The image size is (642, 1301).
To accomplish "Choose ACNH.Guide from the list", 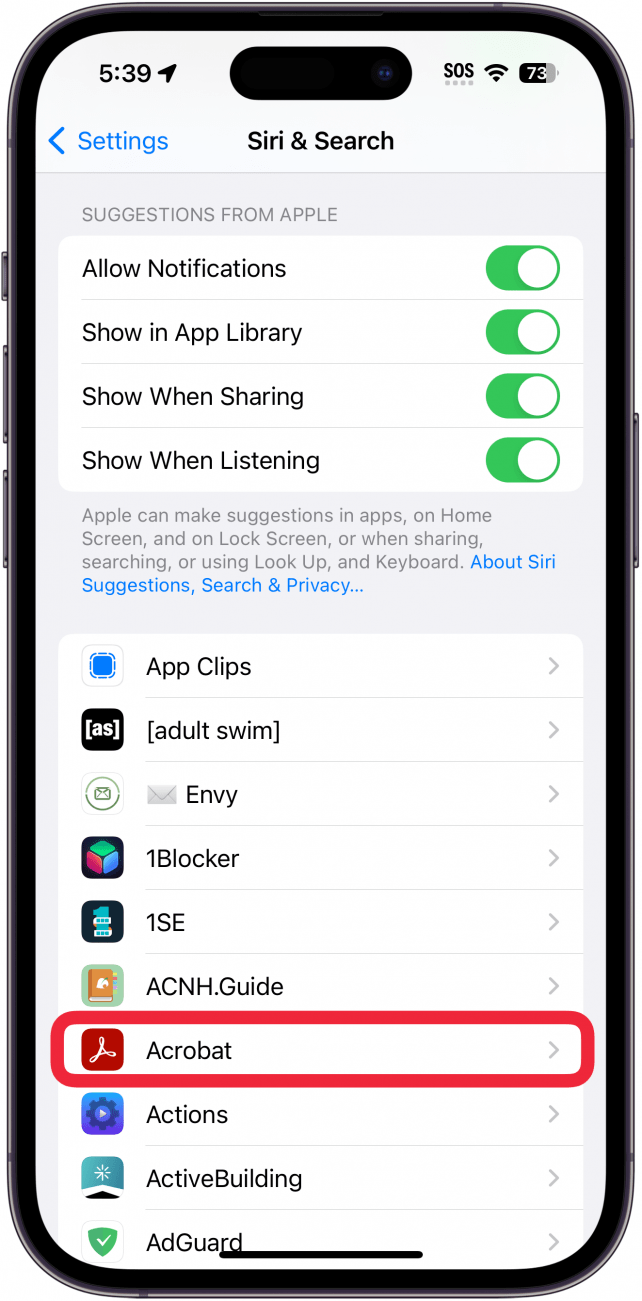I will pyautogui.click(x=320, y=987).
